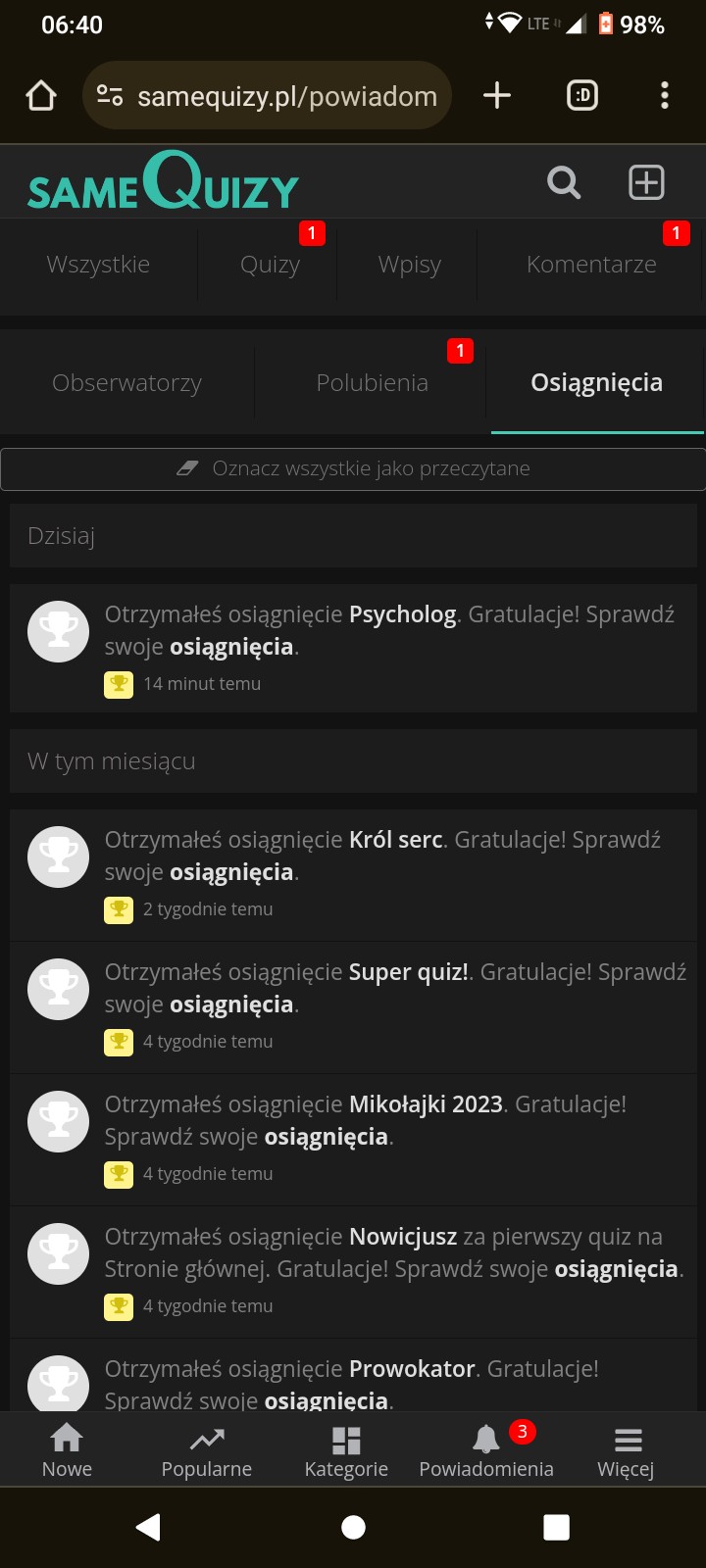This screenshot has width=706, height=1568.
Task: Go to Nowe in bottom navigation
Action: 67,1450
